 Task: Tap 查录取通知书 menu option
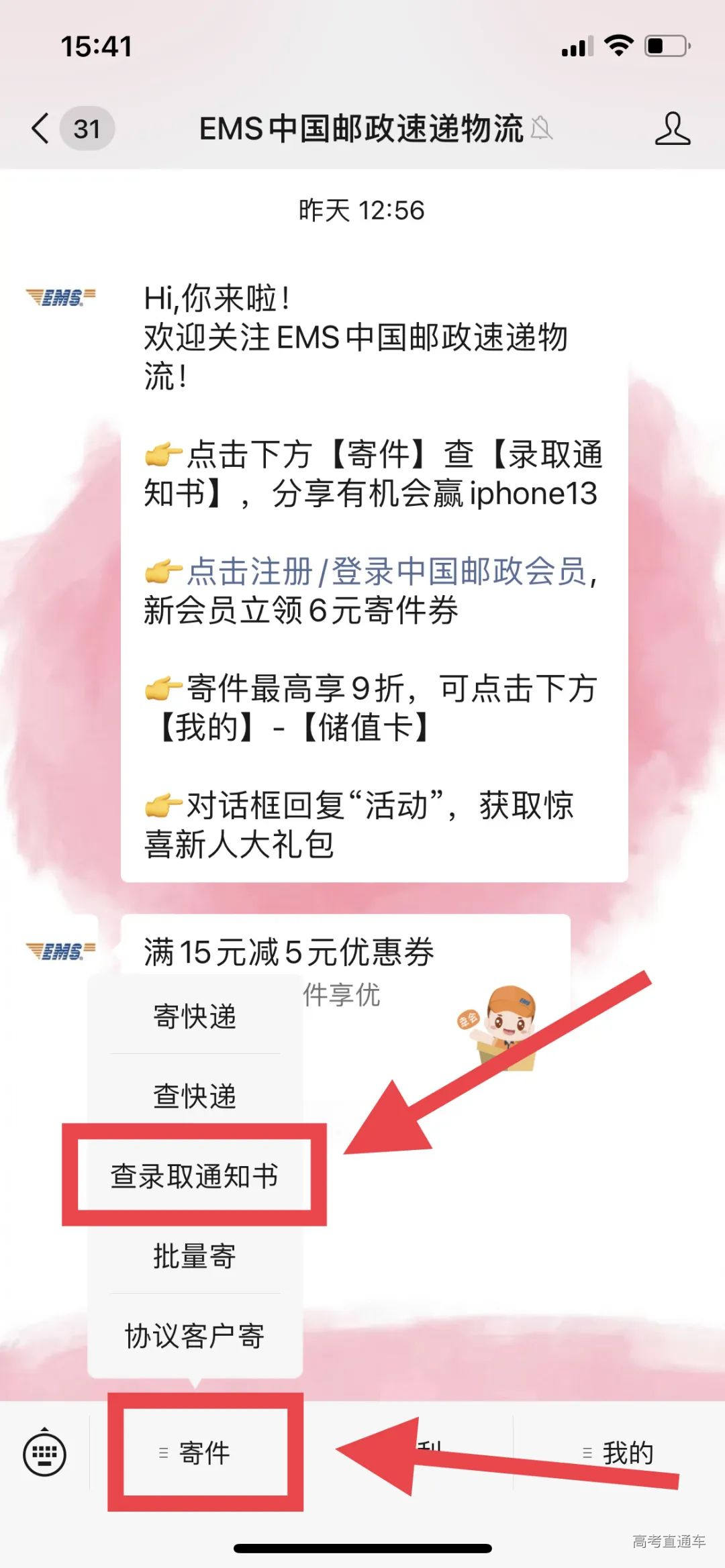[x=195, y=1175]
